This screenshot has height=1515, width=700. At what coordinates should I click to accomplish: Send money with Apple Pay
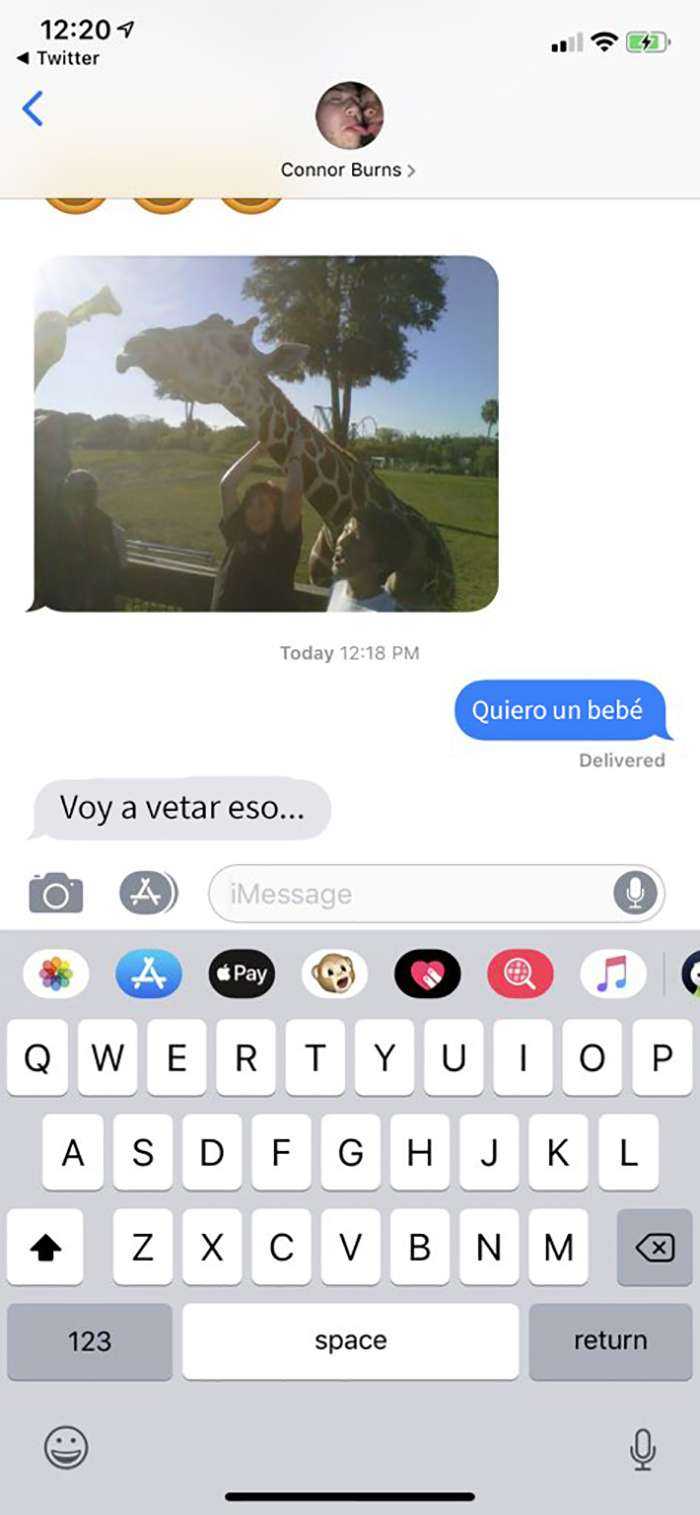click(241, 973)
